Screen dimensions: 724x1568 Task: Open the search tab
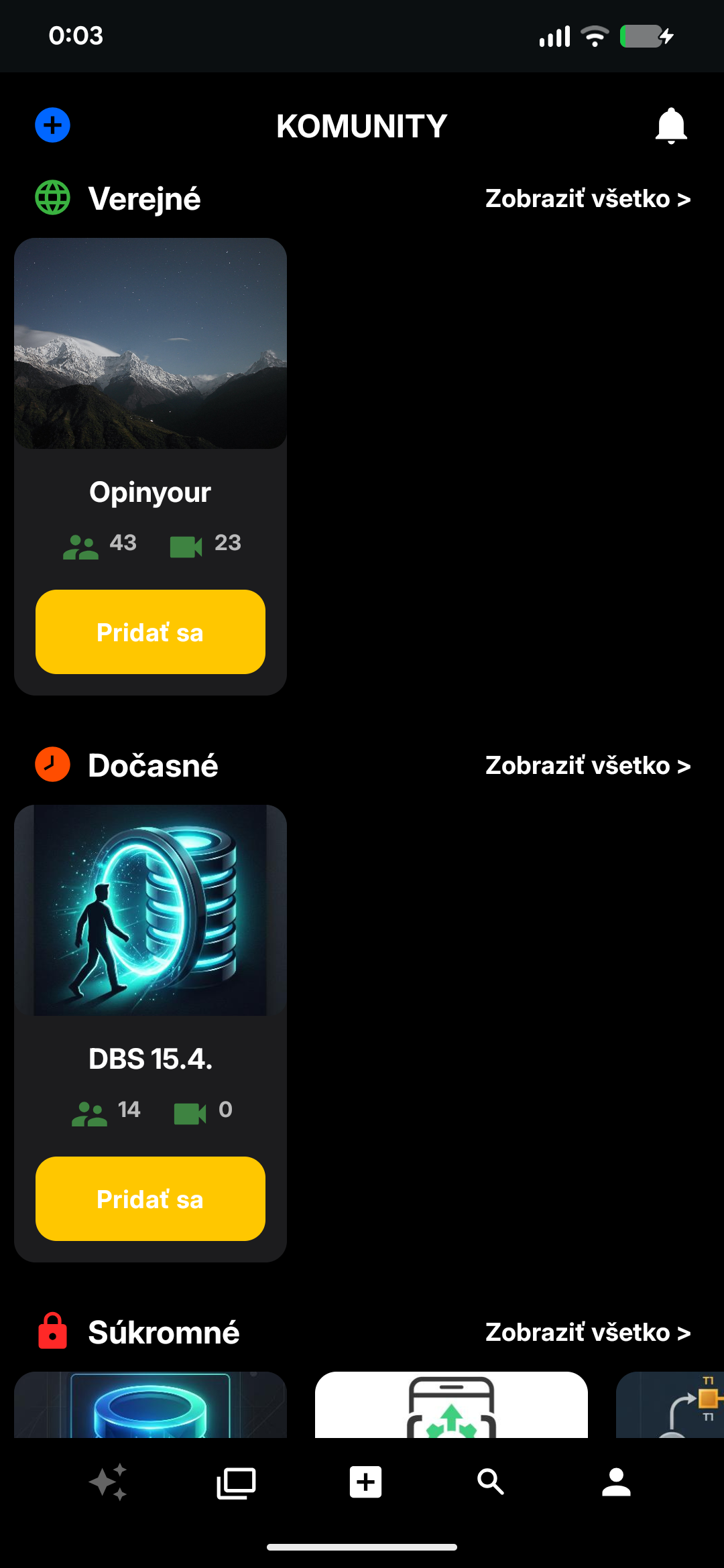pyautogui.click(x=490, y=1482)
